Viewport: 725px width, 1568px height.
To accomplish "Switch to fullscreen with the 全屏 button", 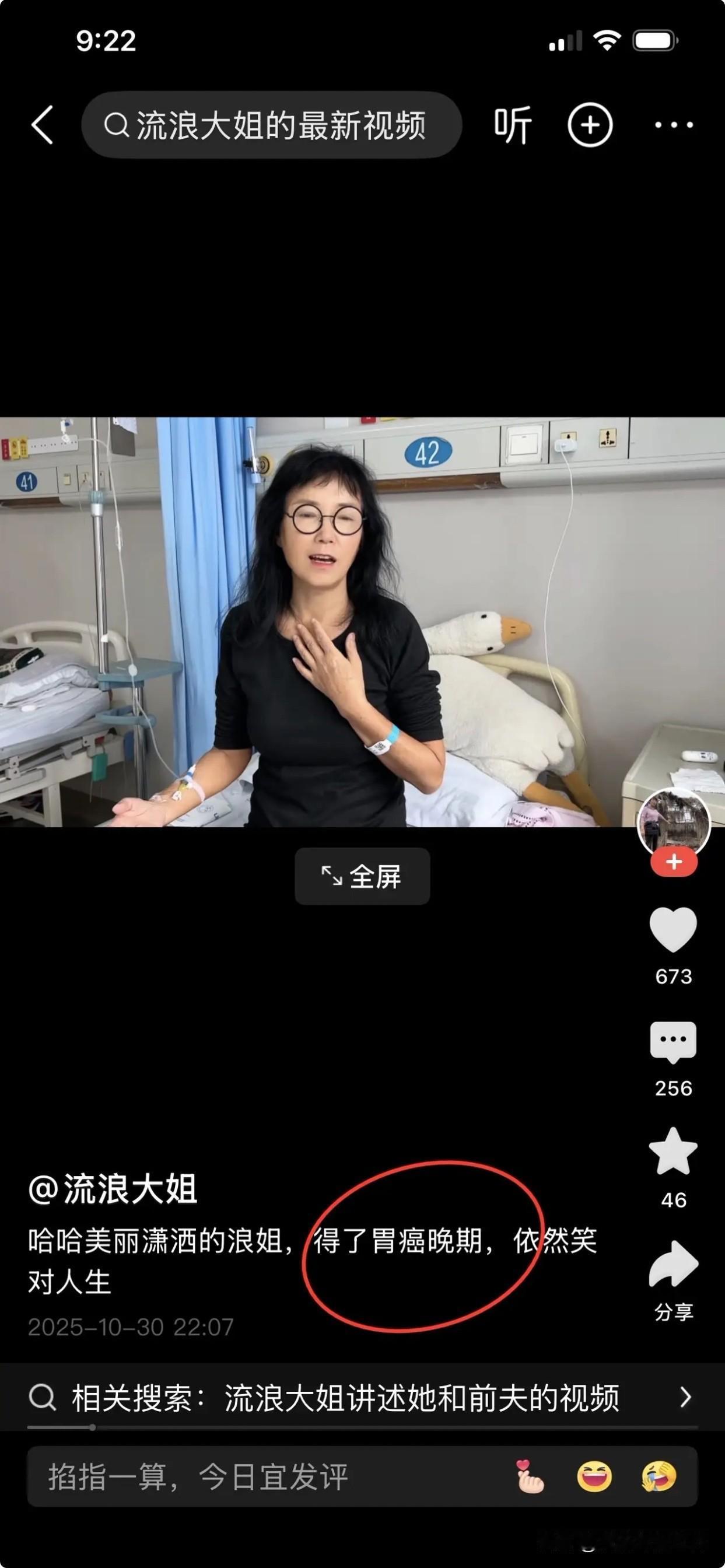I will [x=362, y=877].
